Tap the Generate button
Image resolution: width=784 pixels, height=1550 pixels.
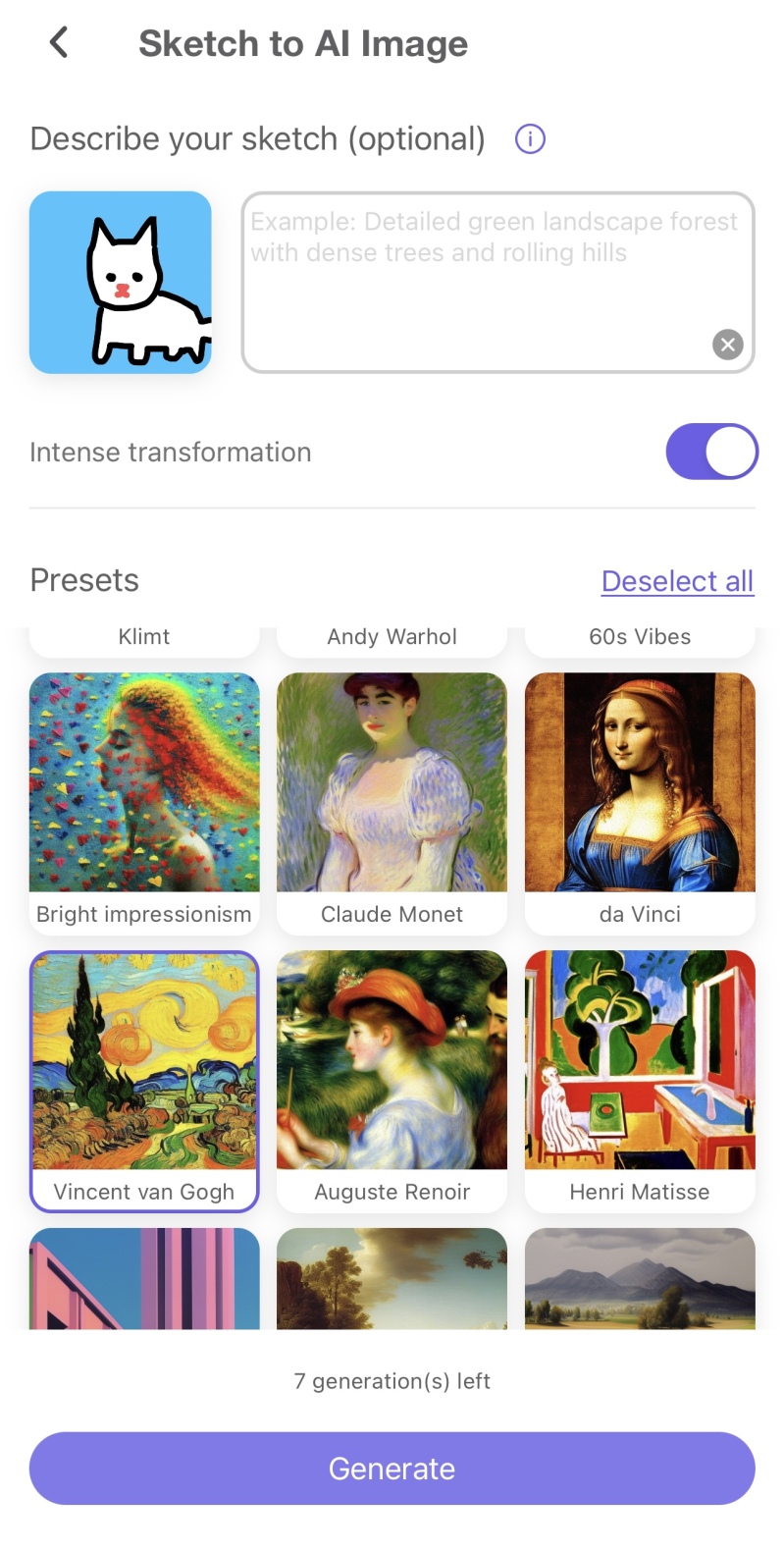point(392,1468)
